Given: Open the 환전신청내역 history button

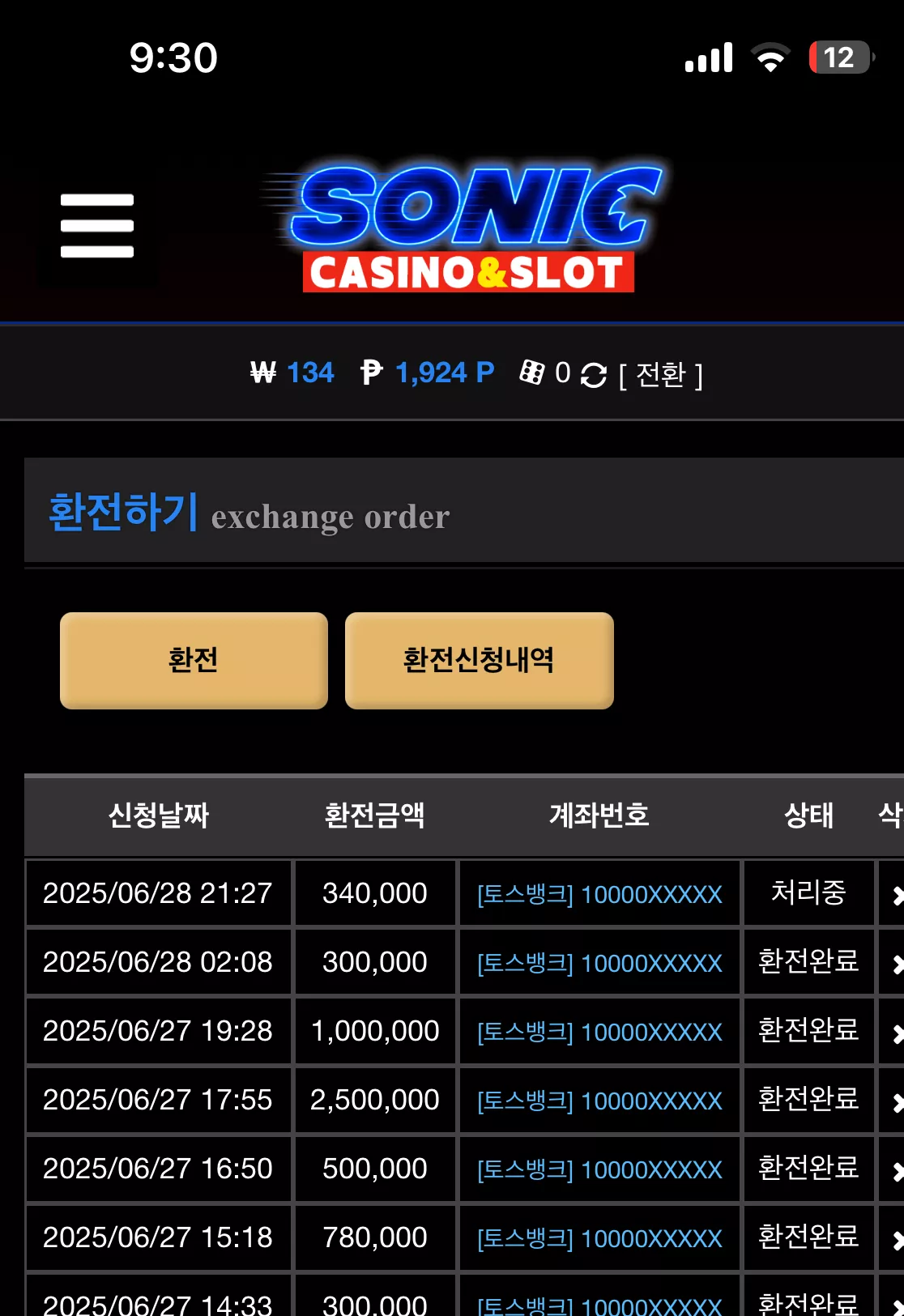Looking at the screenshot, I should (x=480, y=660).
